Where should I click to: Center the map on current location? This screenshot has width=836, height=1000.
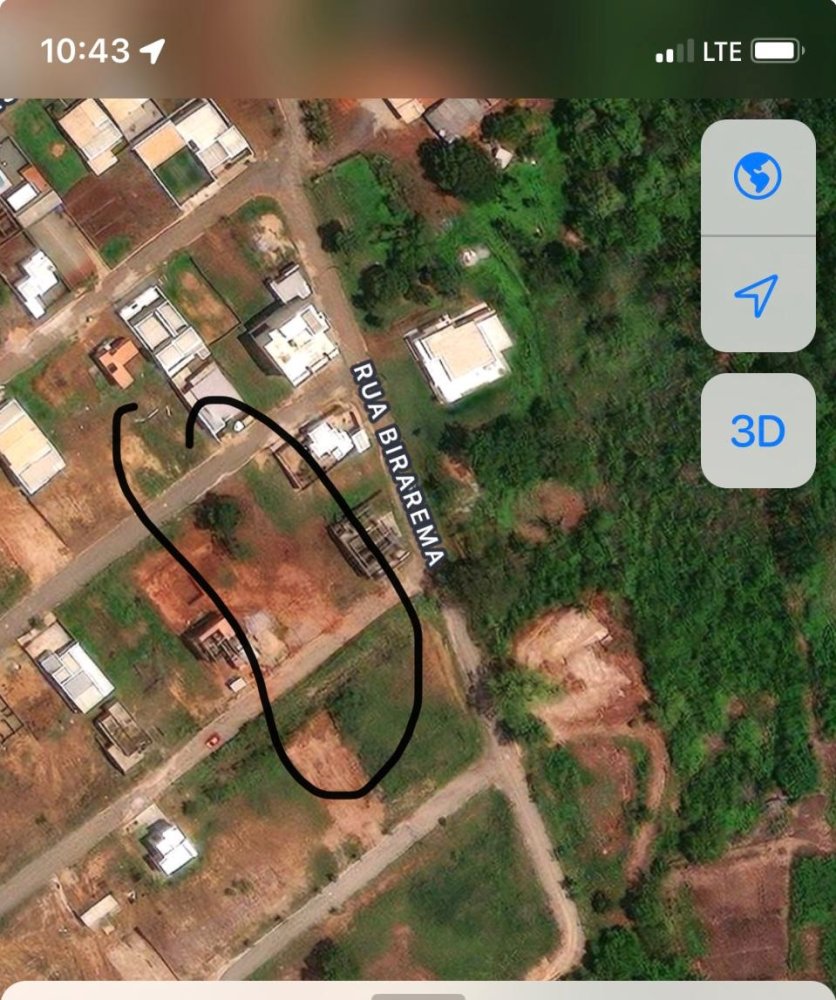pyautogui.click(x=757, y=294)
